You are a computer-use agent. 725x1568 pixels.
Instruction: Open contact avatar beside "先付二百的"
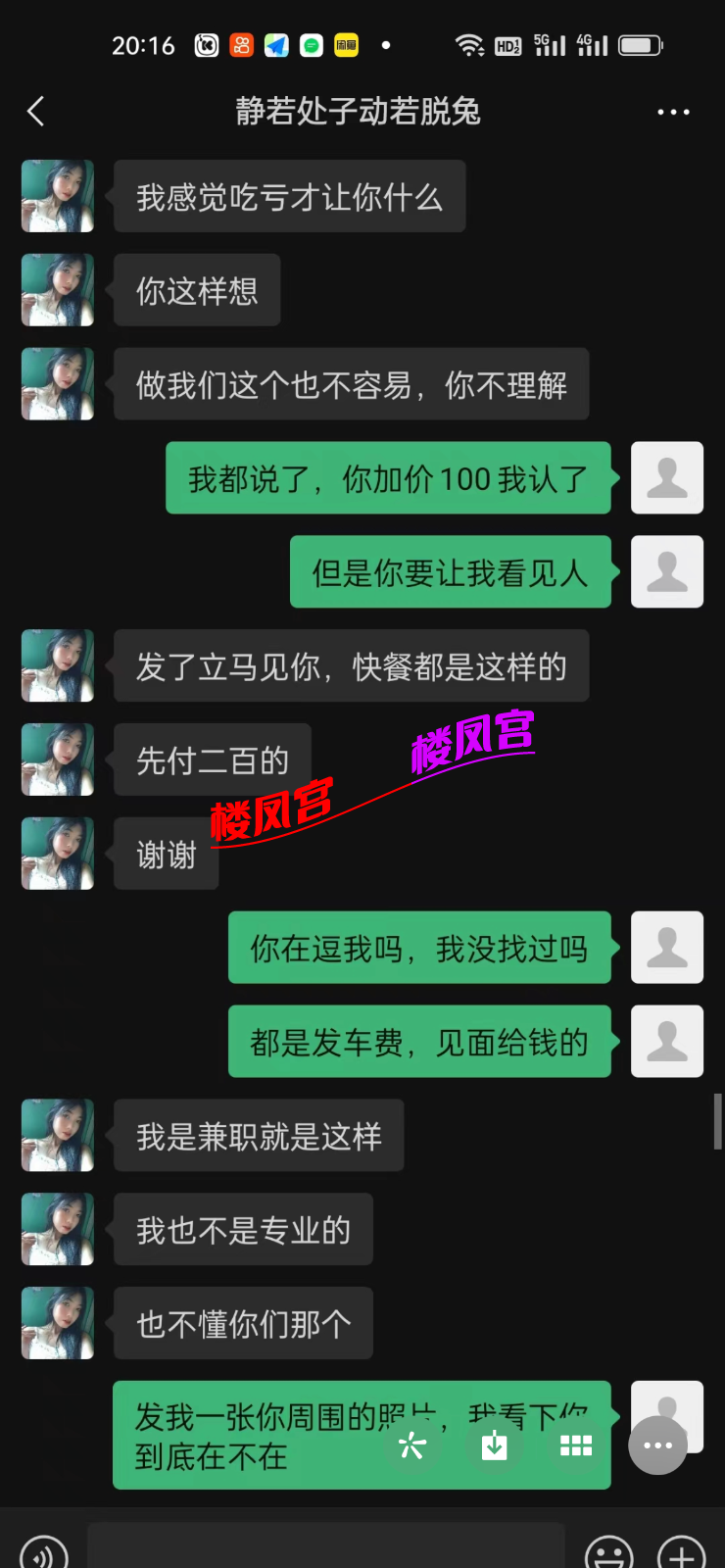[x=58, y=759]
